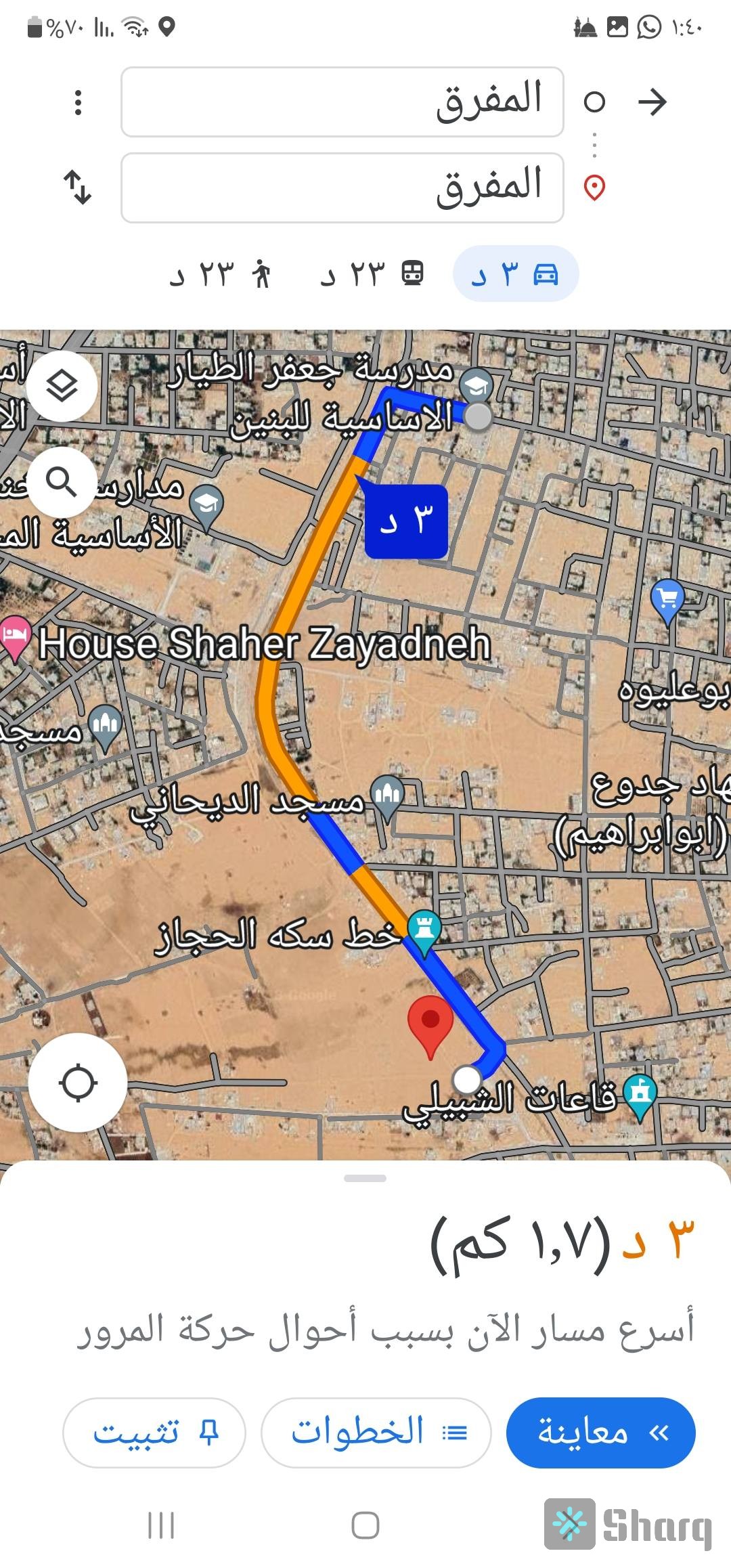Tap the معاينة preview button
This screenshot has width=731, height=1568.
(x=600, y=1433)
